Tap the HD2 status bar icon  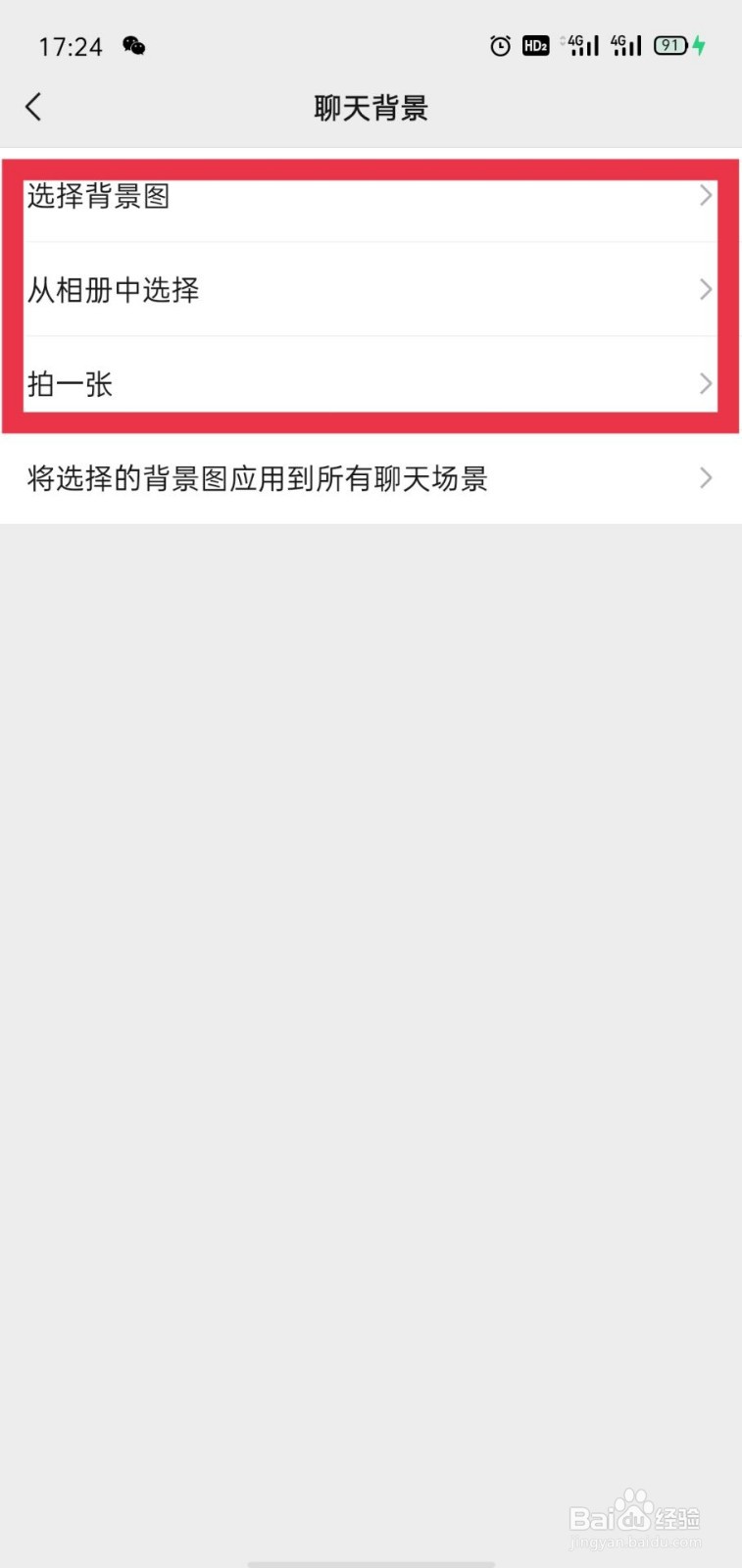click(x=535, y=45)
